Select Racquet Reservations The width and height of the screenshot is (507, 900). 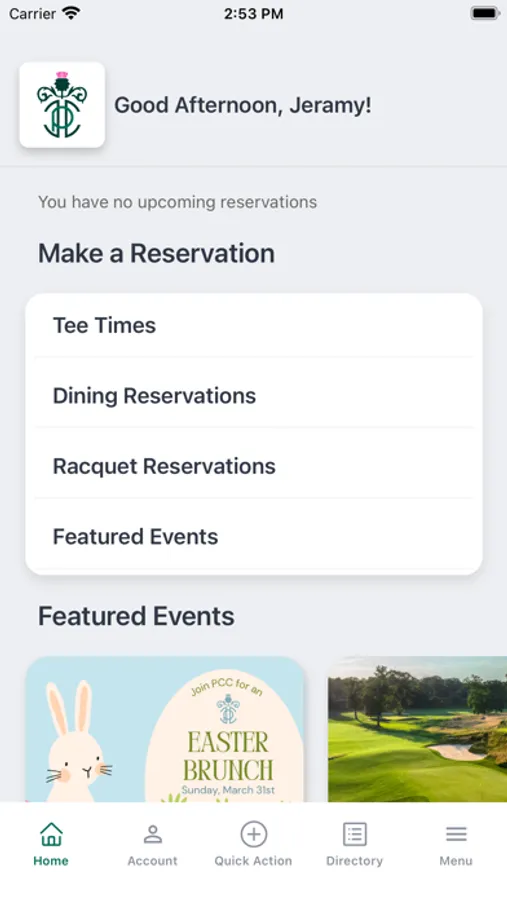point(253,466)
